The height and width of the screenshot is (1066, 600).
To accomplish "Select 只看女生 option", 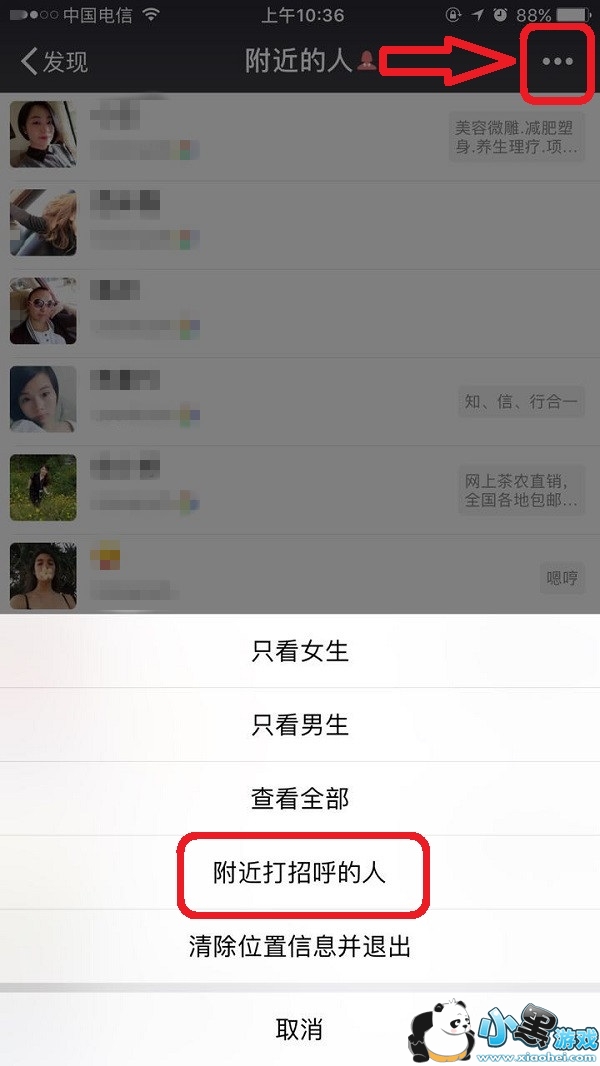I will click(300, 651).
